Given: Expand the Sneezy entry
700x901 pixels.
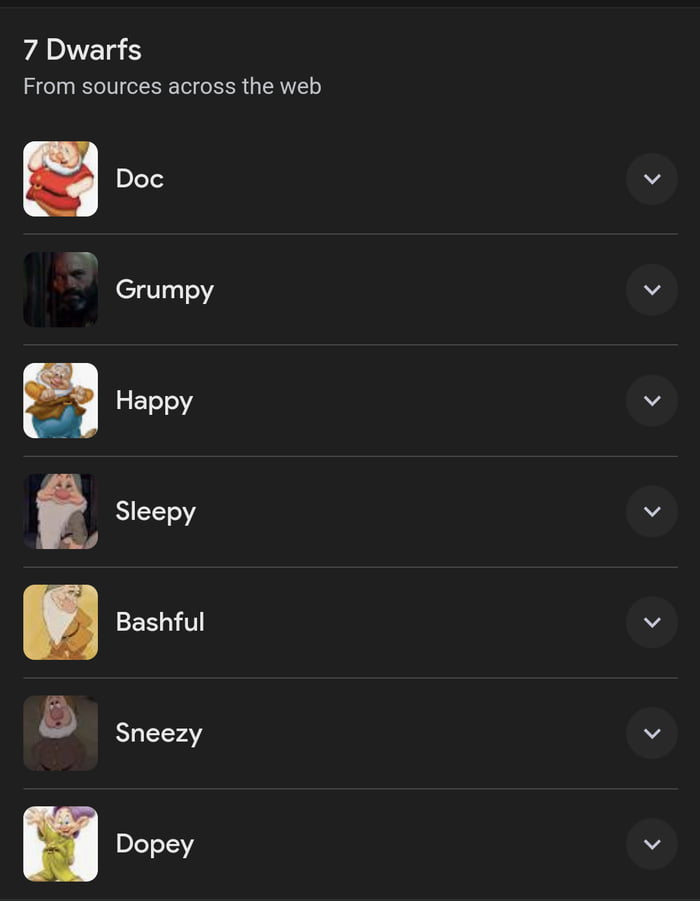Looking at the screenshot, I should [x=652, y=733].
